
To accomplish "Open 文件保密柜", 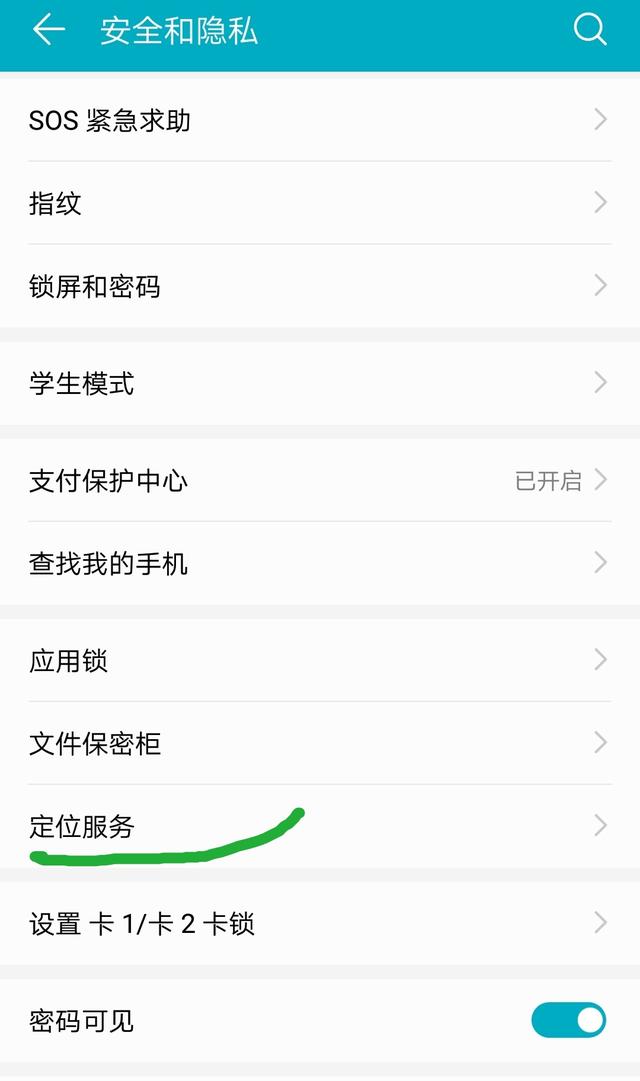I will [x=320, y=744].
